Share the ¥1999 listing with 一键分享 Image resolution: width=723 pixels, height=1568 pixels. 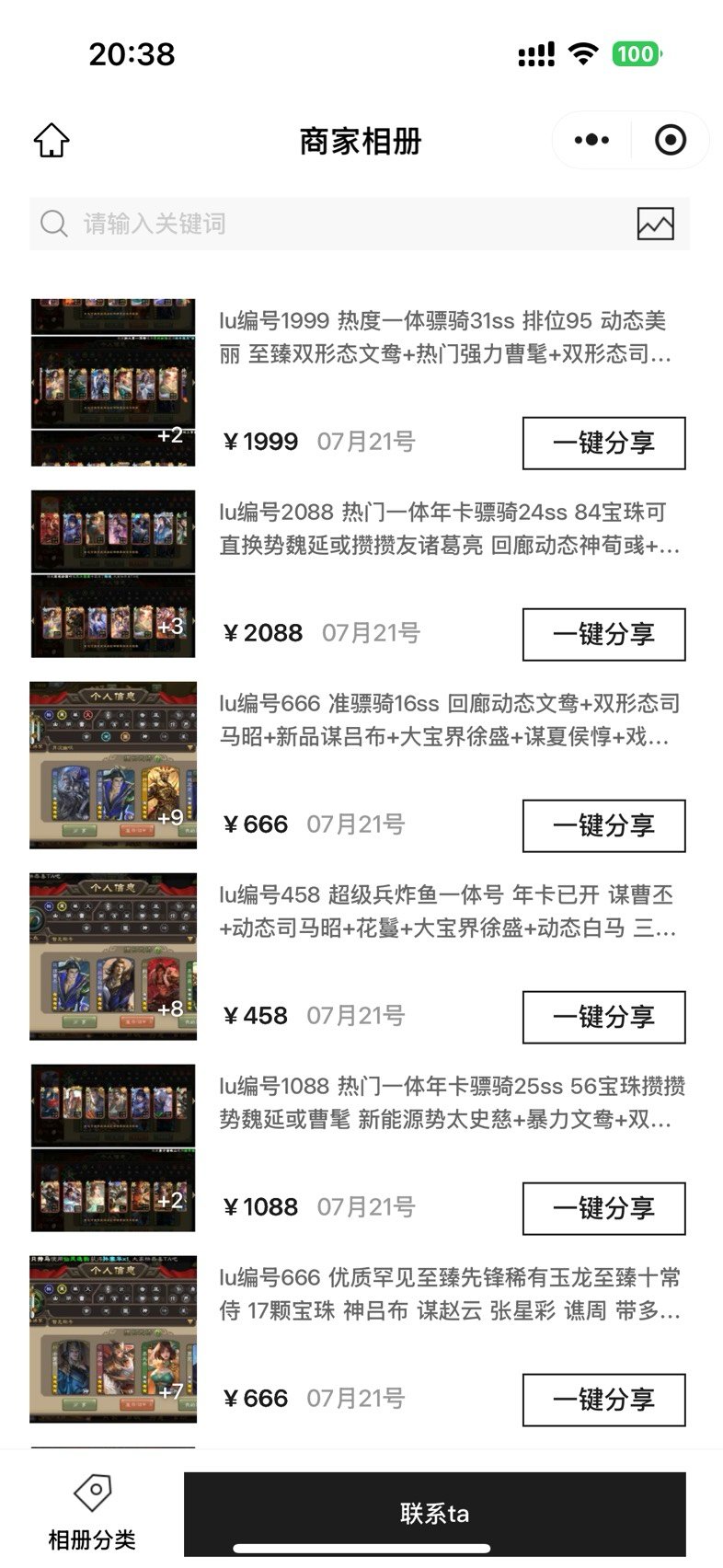pos(604,443)
